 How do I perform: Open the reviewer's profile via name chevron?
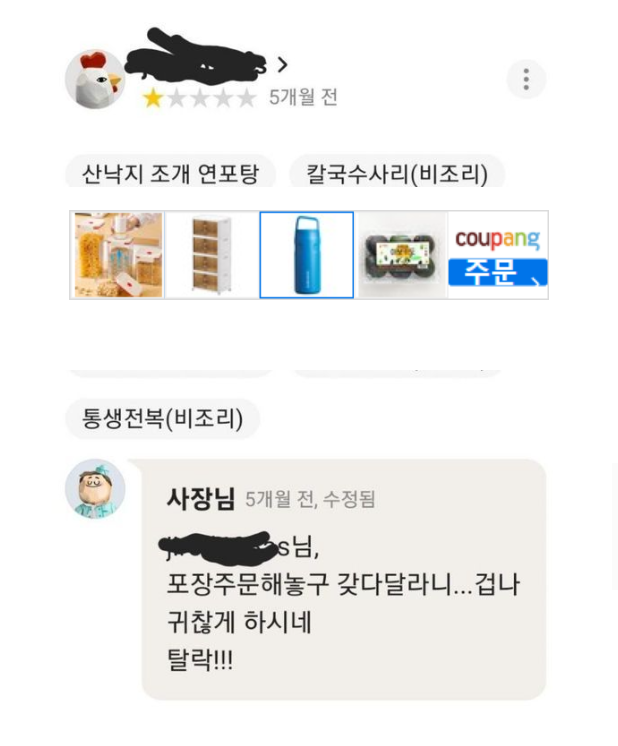282,65
